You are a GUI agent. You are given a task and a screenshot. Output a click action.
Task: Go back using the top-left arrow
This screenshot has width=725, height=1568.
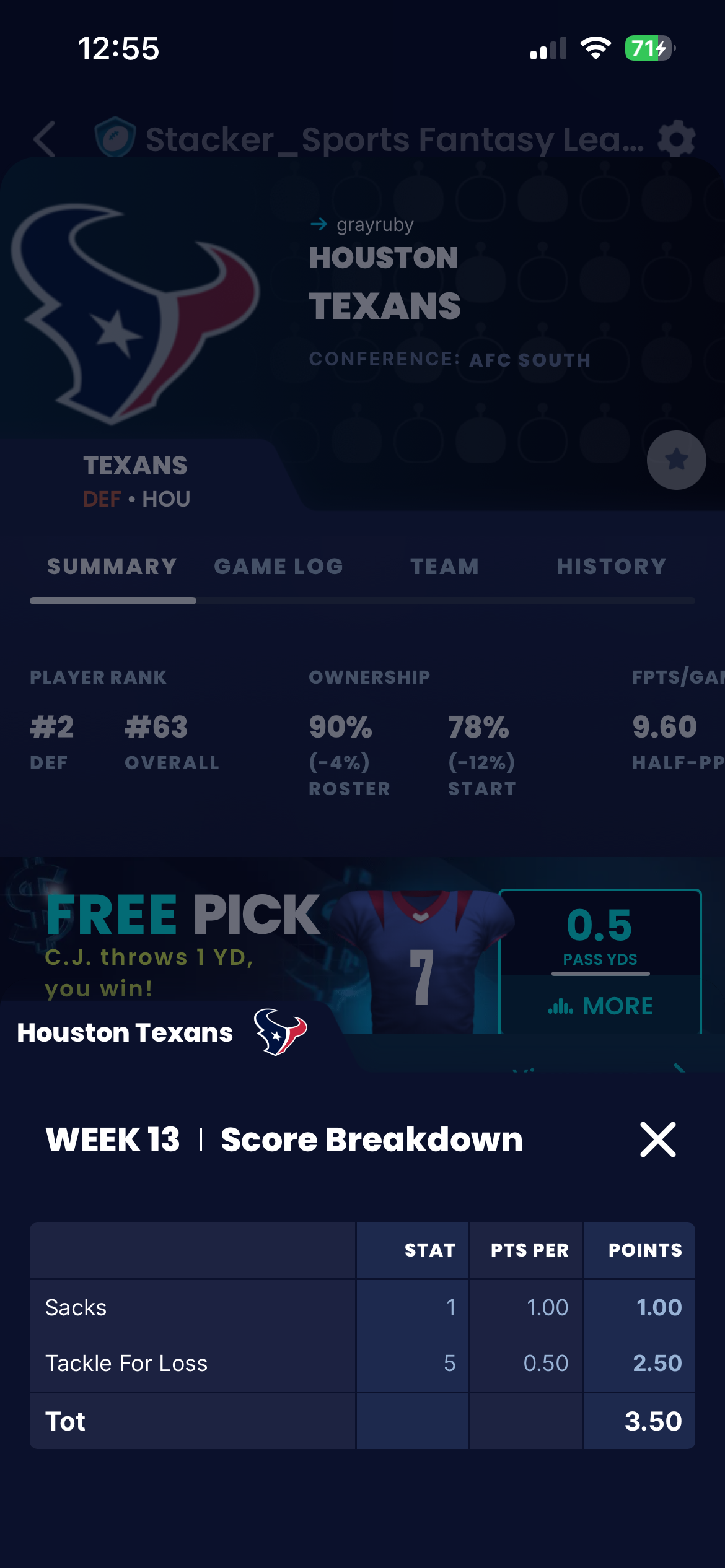point(45,139)
